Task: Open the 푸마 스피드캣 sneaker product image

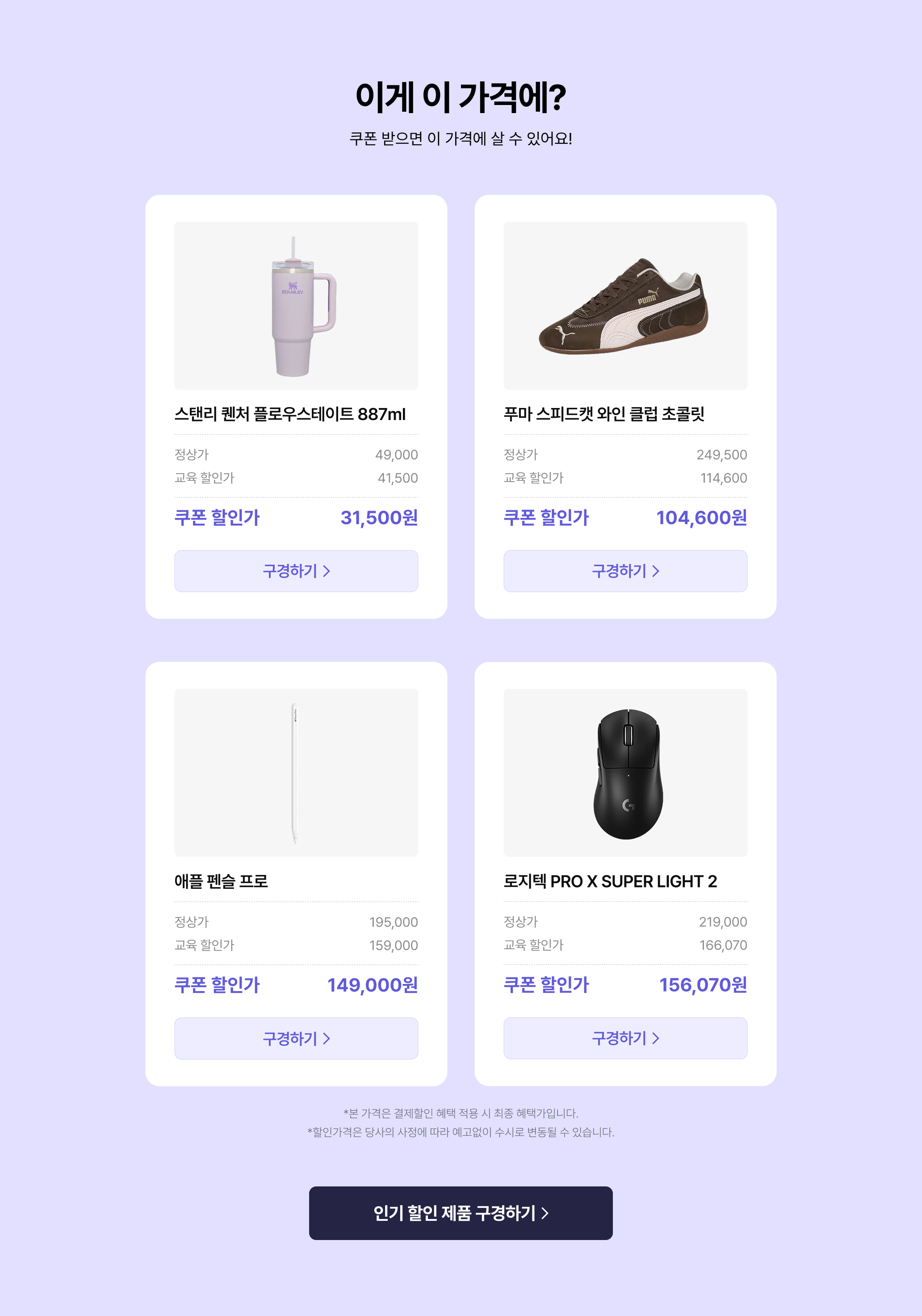Action: (625, 306)
